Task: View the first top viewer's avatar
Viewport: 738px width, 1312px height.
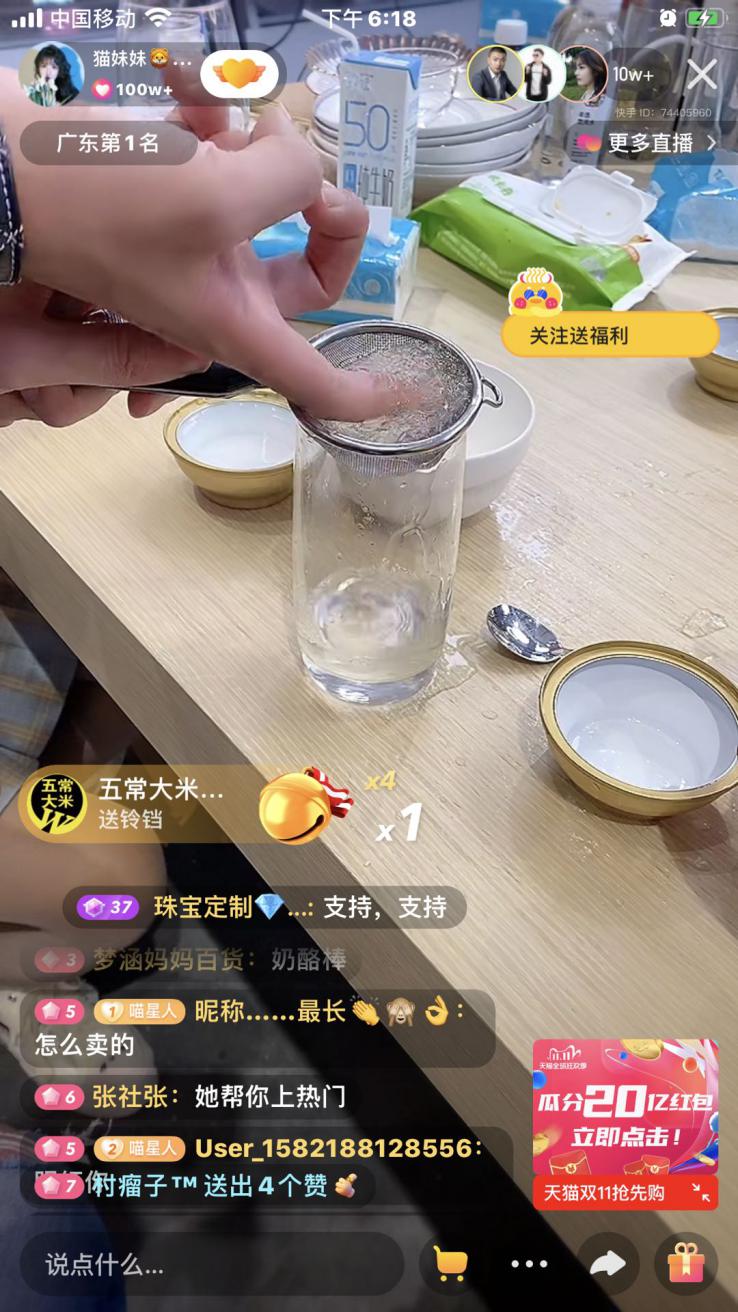Action: (494, 74)
